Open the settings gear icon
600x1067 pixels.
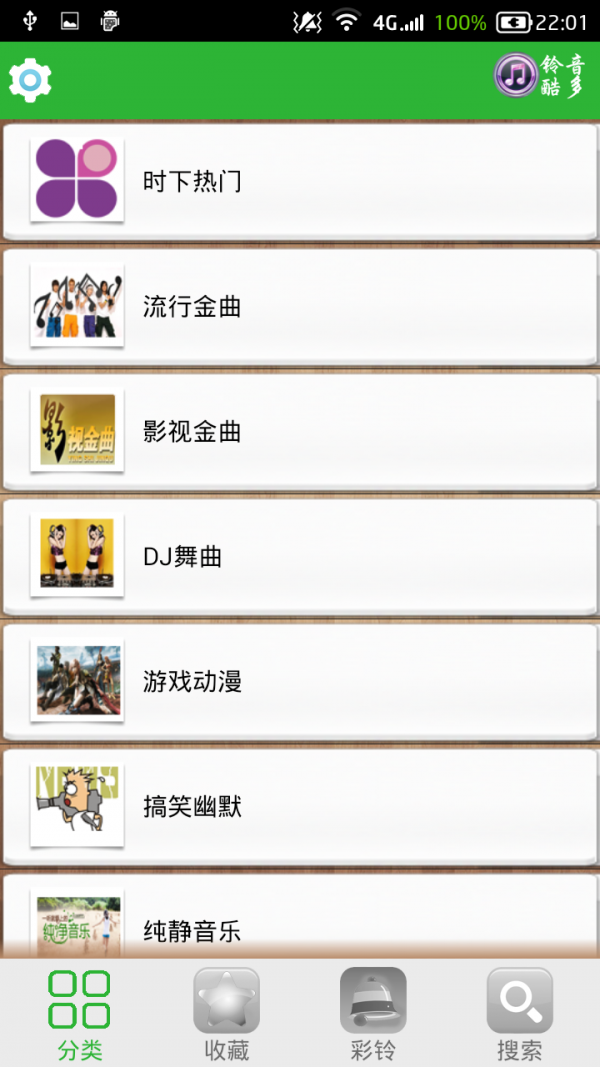click(30, 80)
